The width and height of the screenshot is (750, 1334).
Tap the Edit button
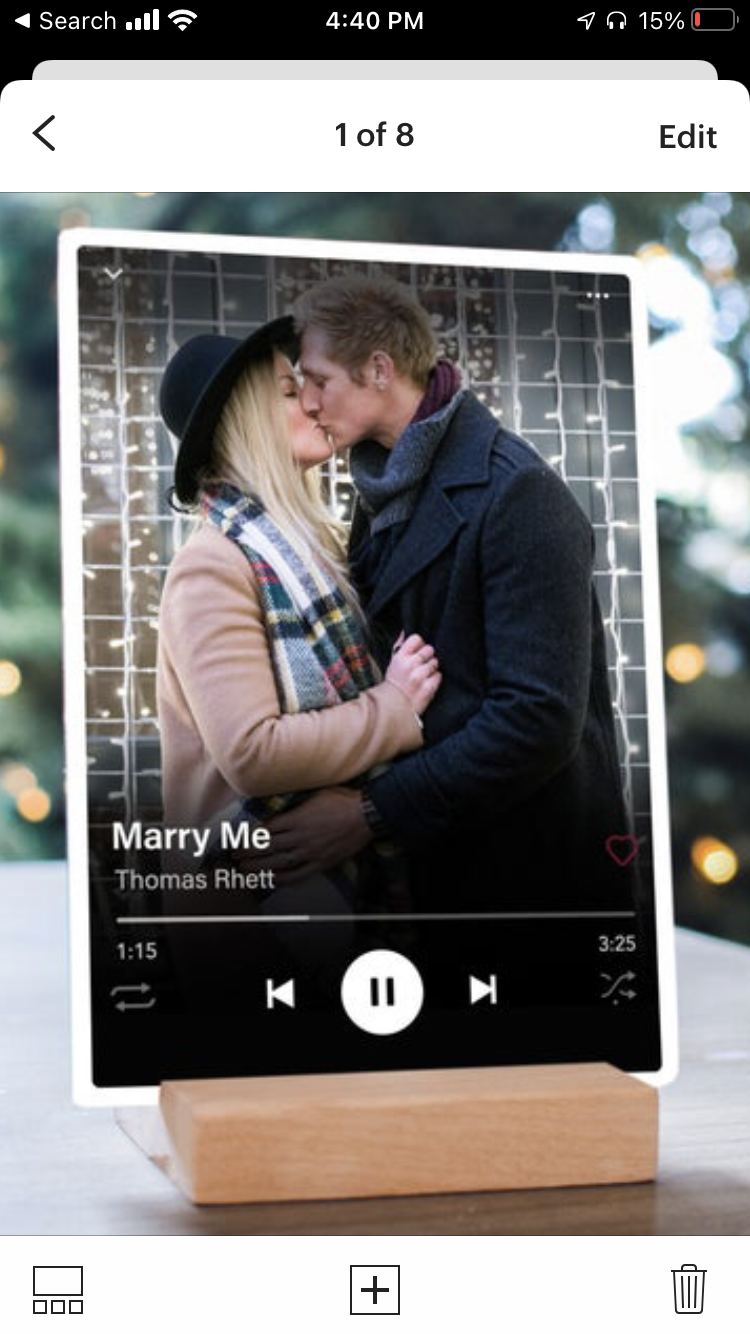(x=687, y=136)
